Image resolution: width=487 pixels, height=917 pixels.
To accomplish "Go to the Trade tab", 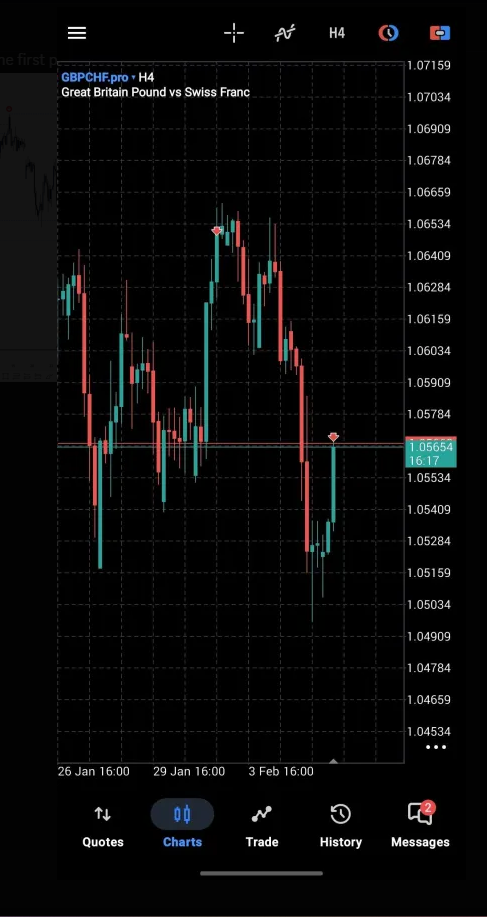I will pyautogui.click(x=262, y=826).
